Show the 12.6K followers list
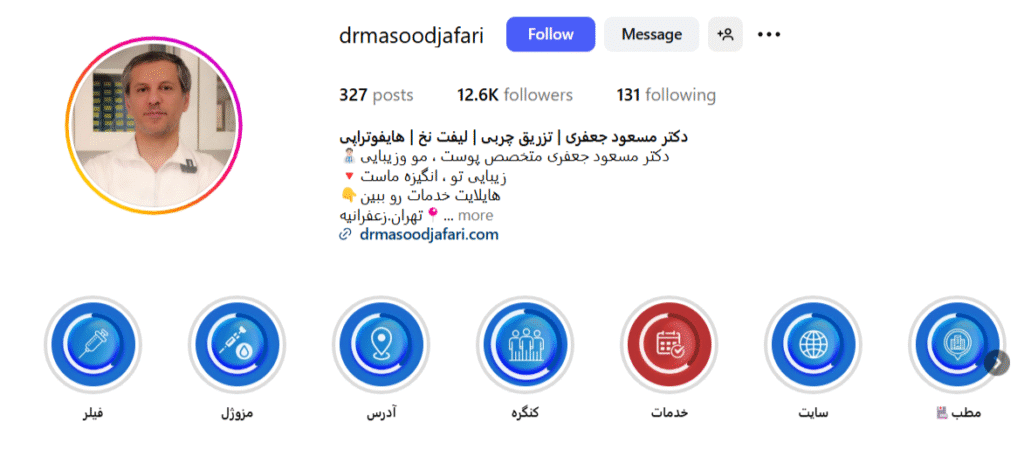Image resolution: width=1024 pixels, height=456 pixels. (514, 95)
